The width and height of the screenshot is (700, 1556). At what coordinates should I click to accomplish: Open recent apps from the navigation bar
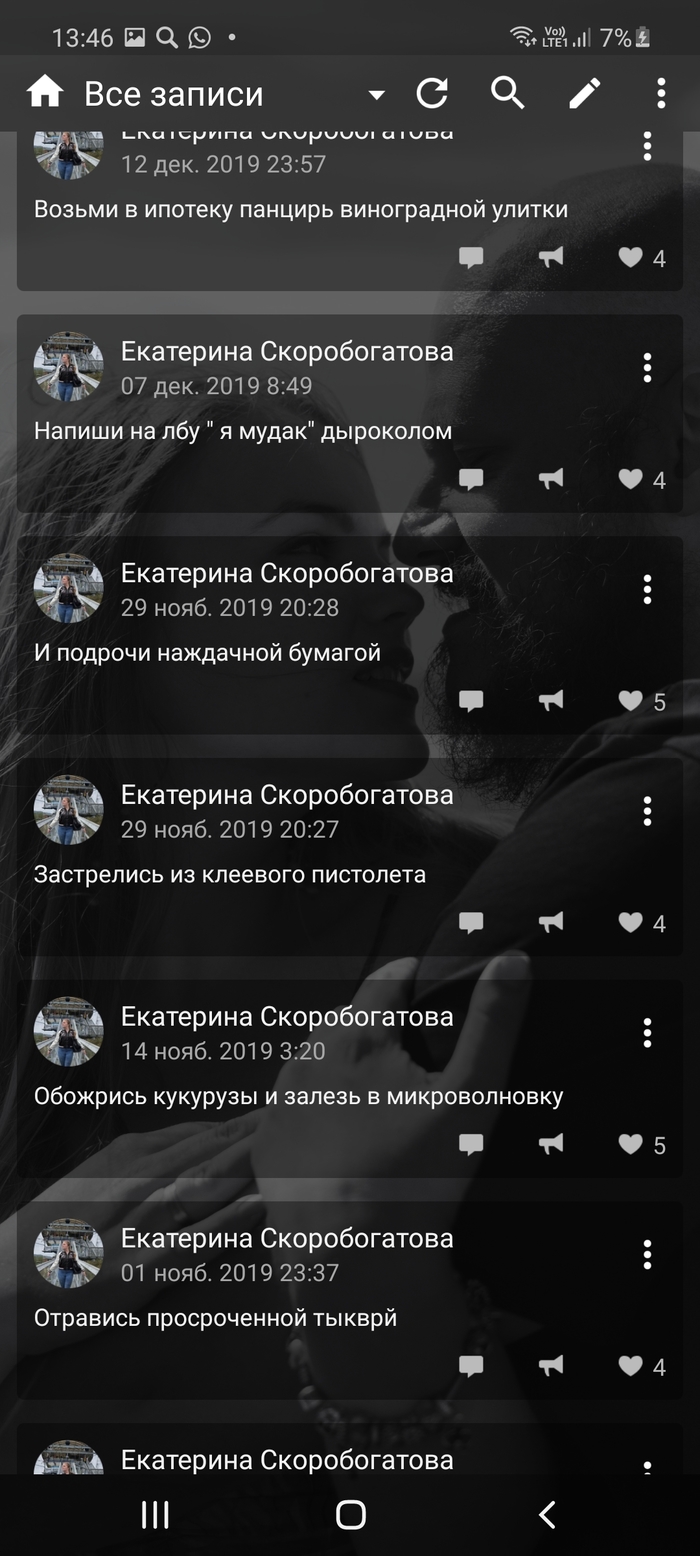click(x=155, y=1515)
